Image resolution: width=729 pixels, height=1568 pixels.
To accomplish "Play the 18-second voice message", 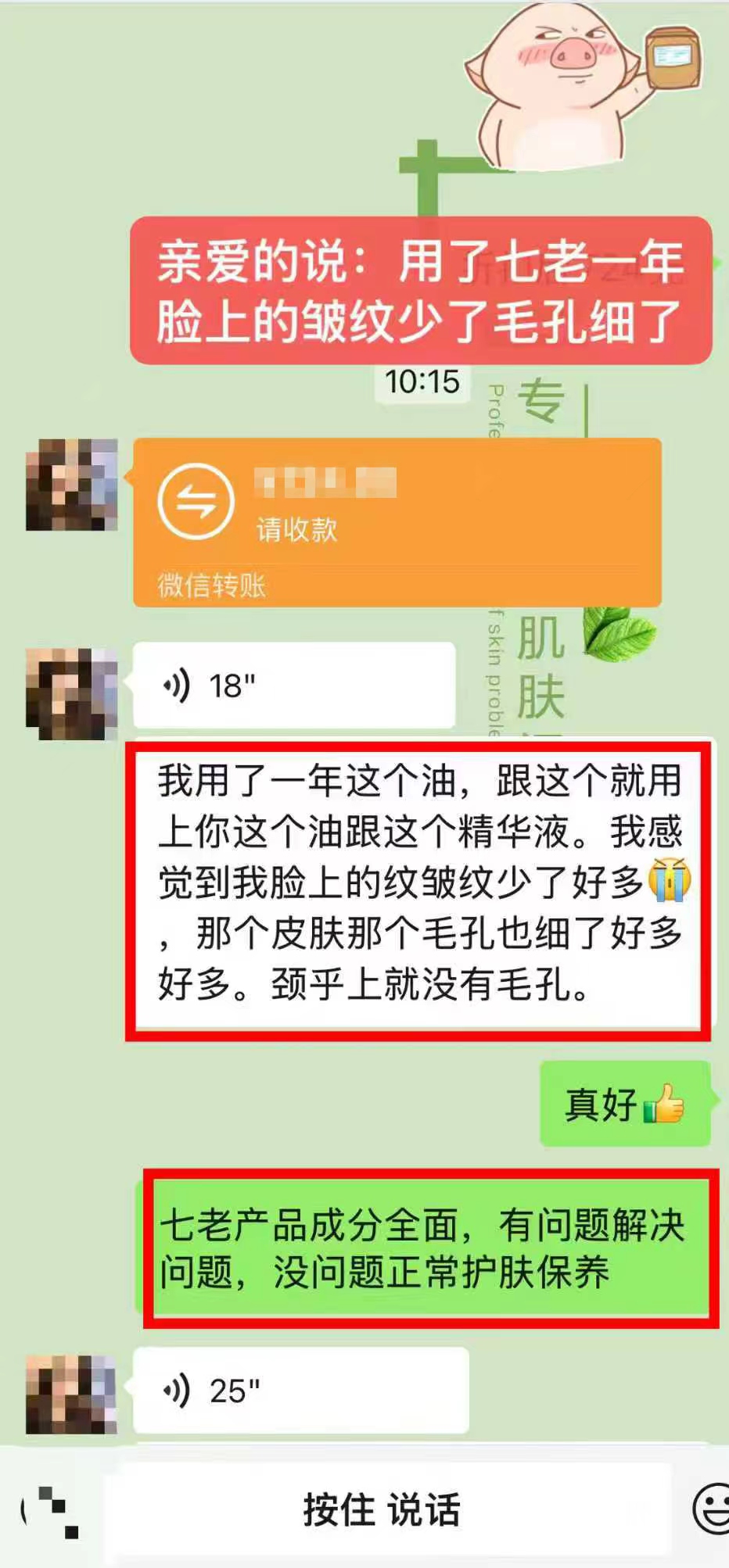I will pyautogui.click(x=293, y=686).
